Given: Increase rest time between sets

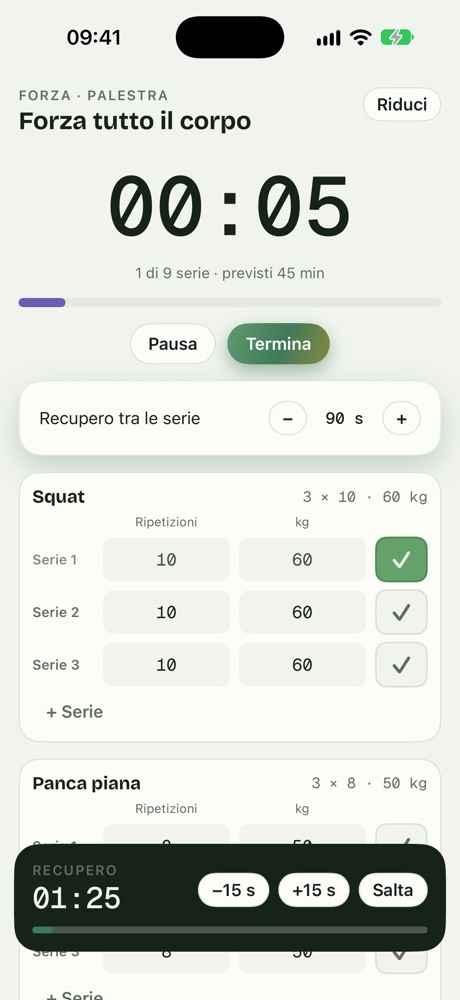Looking at the screenshot, I should (401, 418).
